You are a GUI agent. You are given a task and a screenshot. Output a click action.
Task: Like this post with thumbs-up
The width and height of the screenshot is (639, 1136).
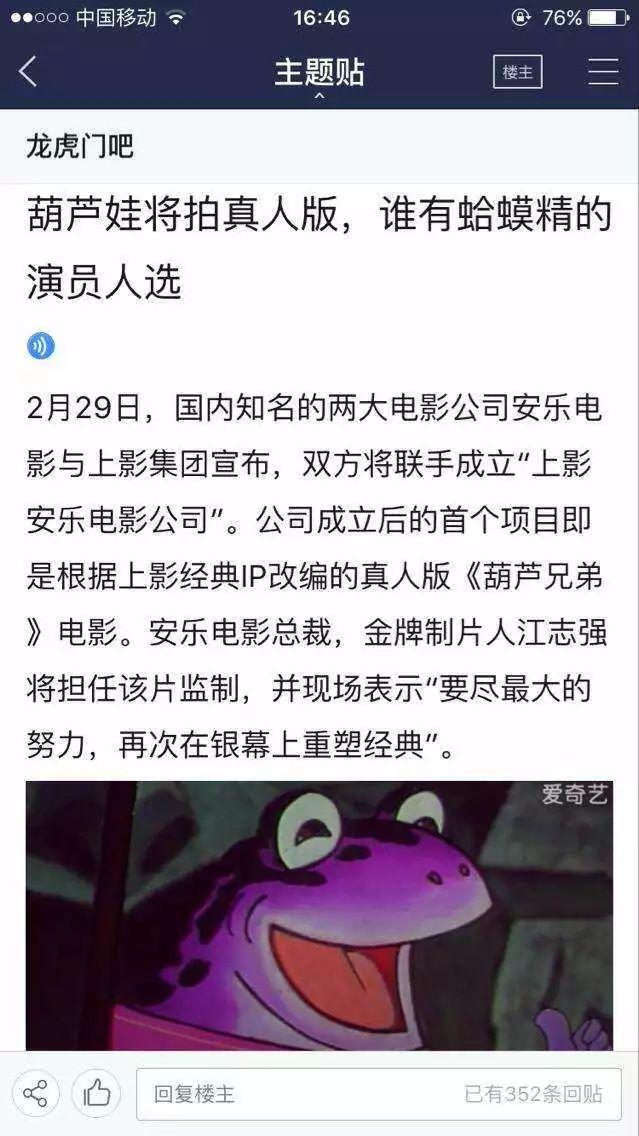click(x=97, y=1093)
